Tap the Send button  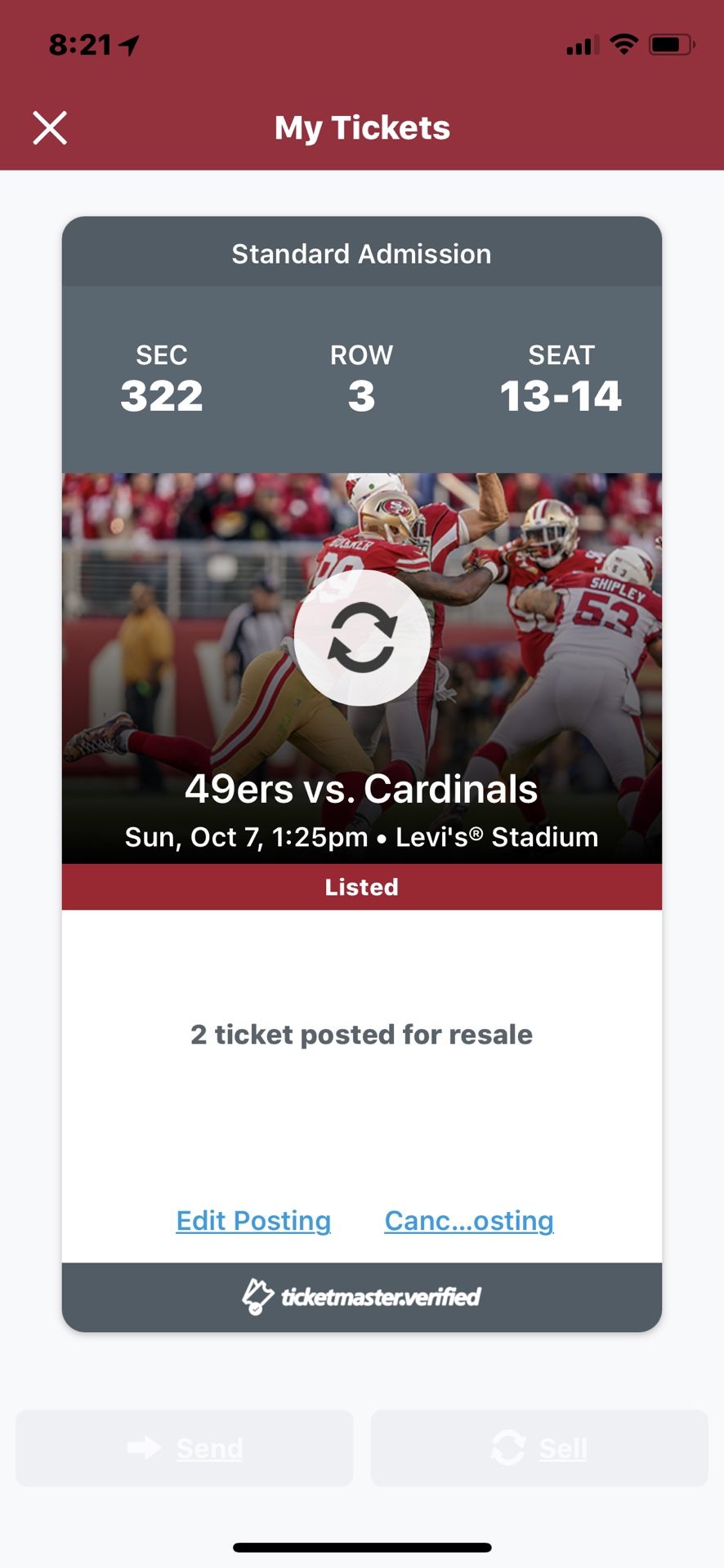click(x=185, y=1448)
